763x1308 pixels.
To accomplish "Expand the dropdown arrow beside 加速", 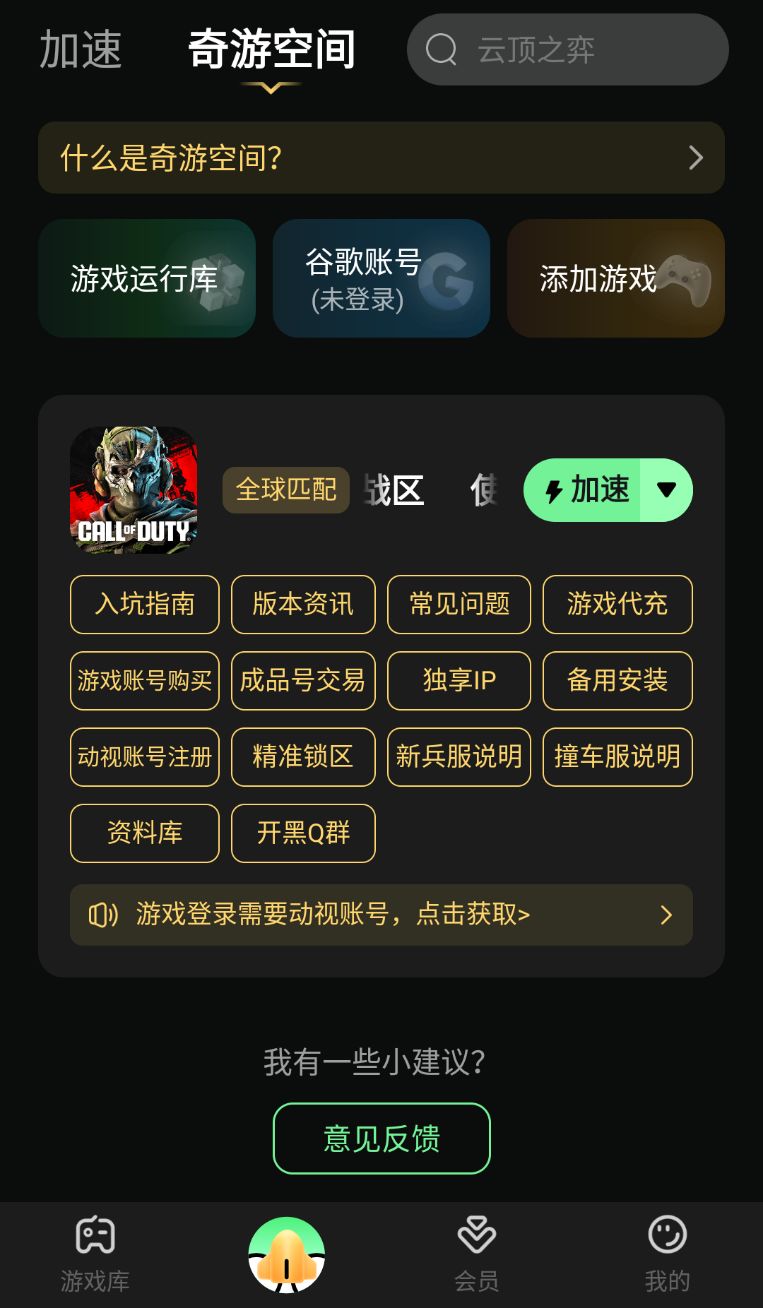I will pyautogui.click(x=666, y=490).
